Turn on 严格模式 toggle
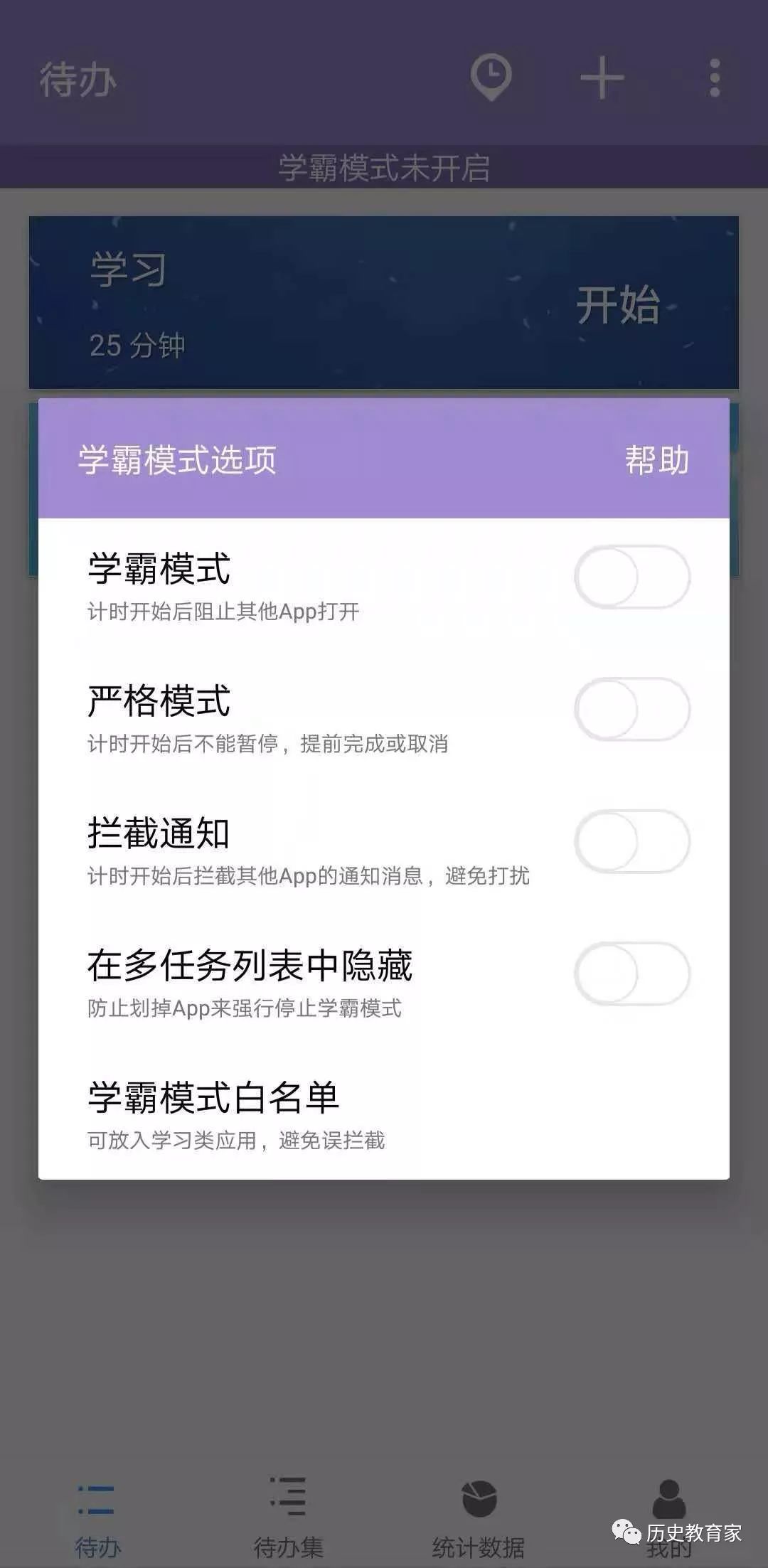Viewport: 768px width, 1568px height. pyautogui.click(x=631, y=709)
